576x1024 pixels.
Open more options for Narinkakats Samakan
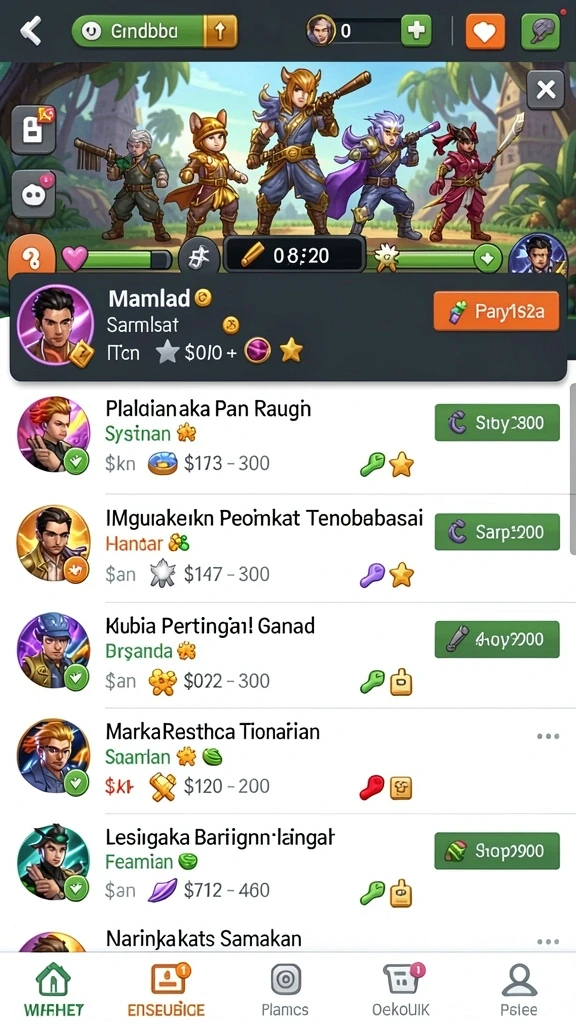[x=547, y=942]
